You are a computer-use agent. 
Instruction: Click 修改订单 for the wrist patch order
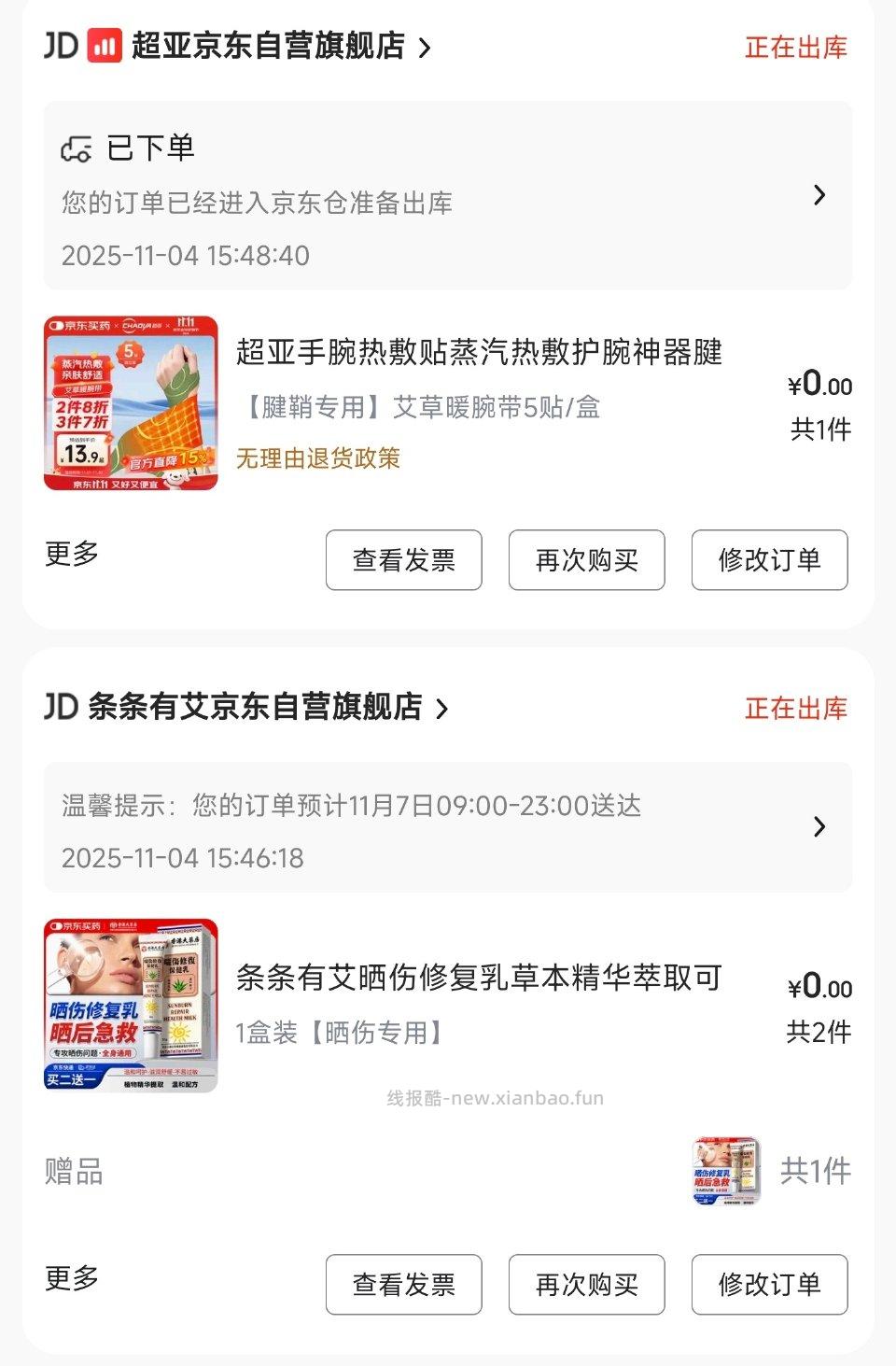point(769,560)
